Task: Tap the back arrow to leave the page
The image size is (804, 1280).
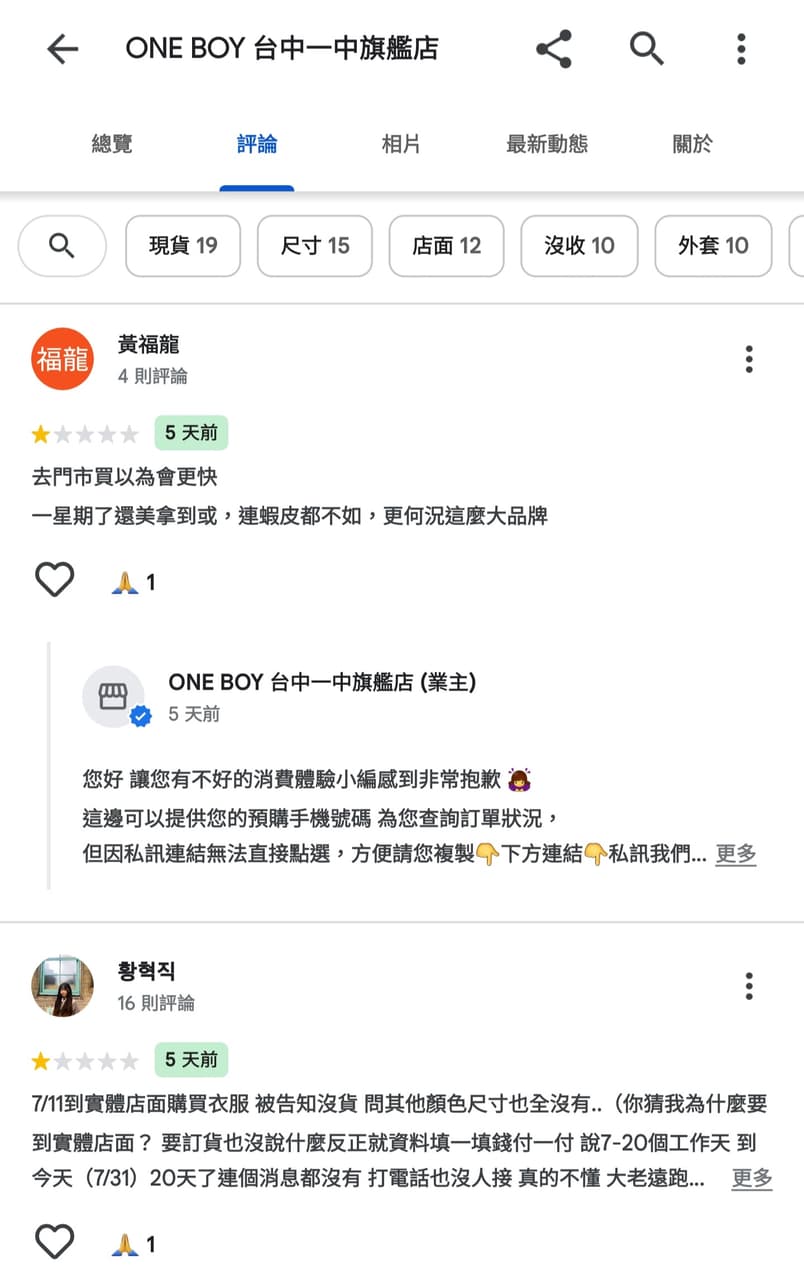Action: pos(62,49)
